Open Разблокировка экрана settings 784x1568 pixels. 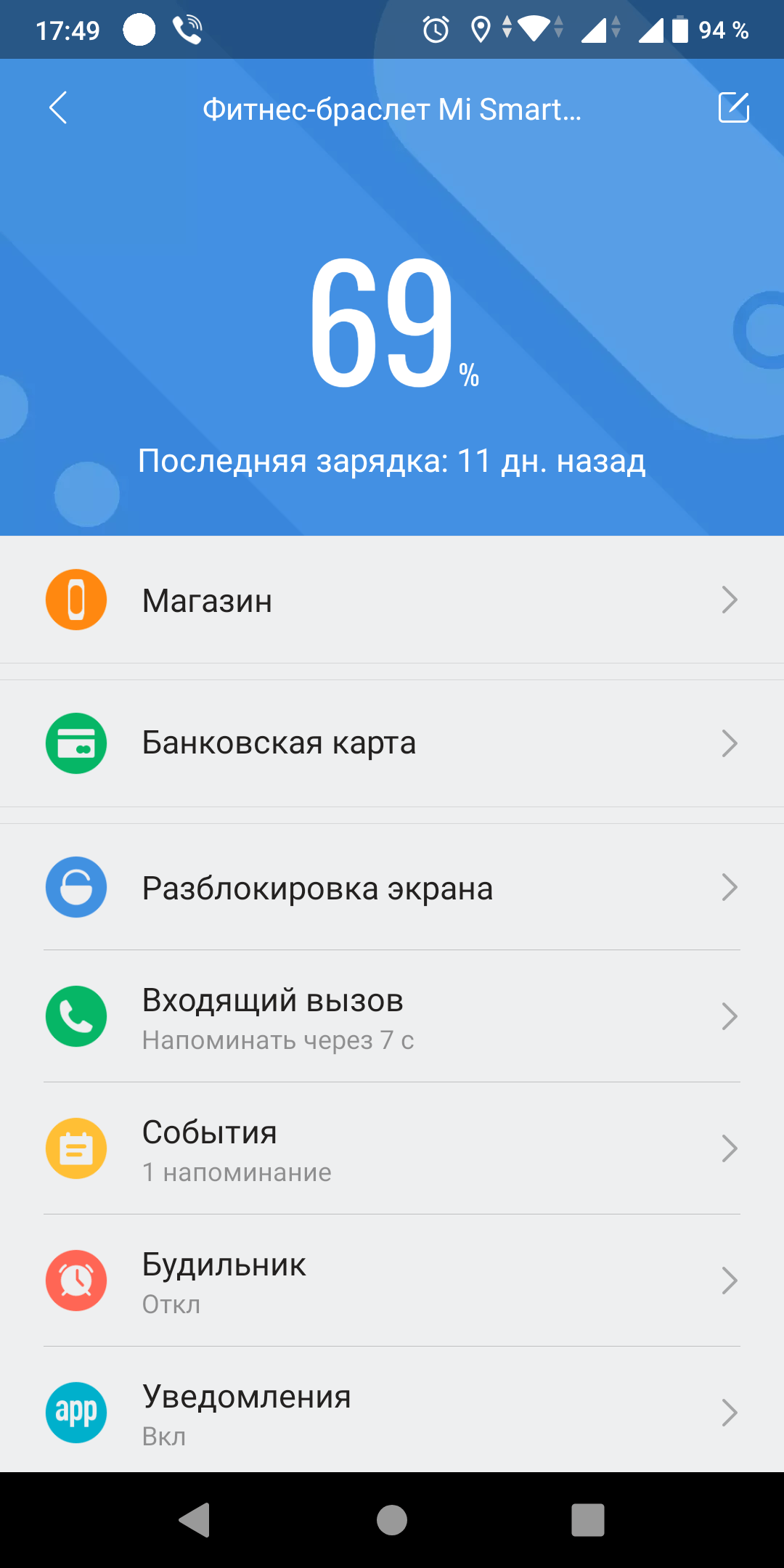pyautogui.click(x=392, y=888)
